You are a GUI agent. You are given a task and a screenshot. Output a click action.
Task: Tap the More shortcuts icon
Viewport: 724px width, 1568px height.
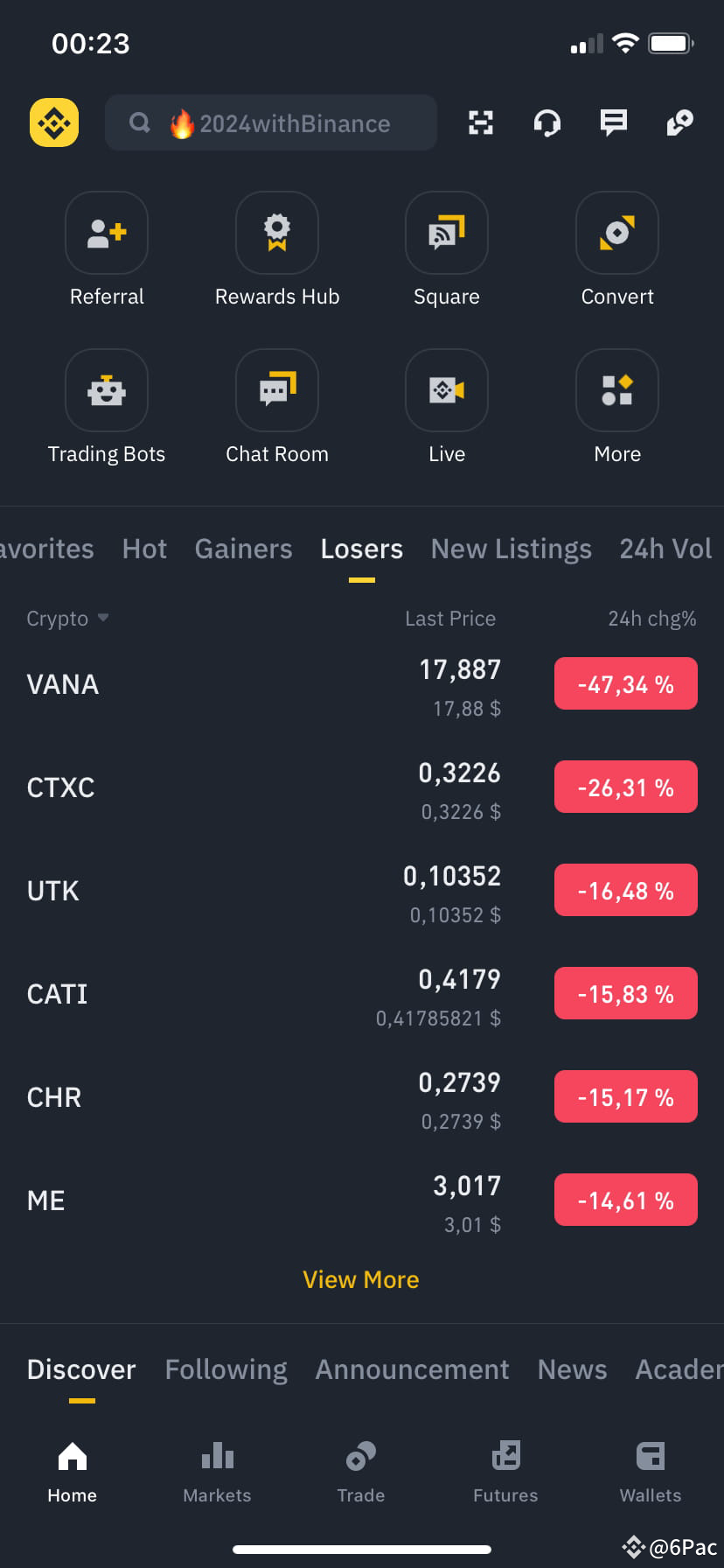[x=617, y=390]
